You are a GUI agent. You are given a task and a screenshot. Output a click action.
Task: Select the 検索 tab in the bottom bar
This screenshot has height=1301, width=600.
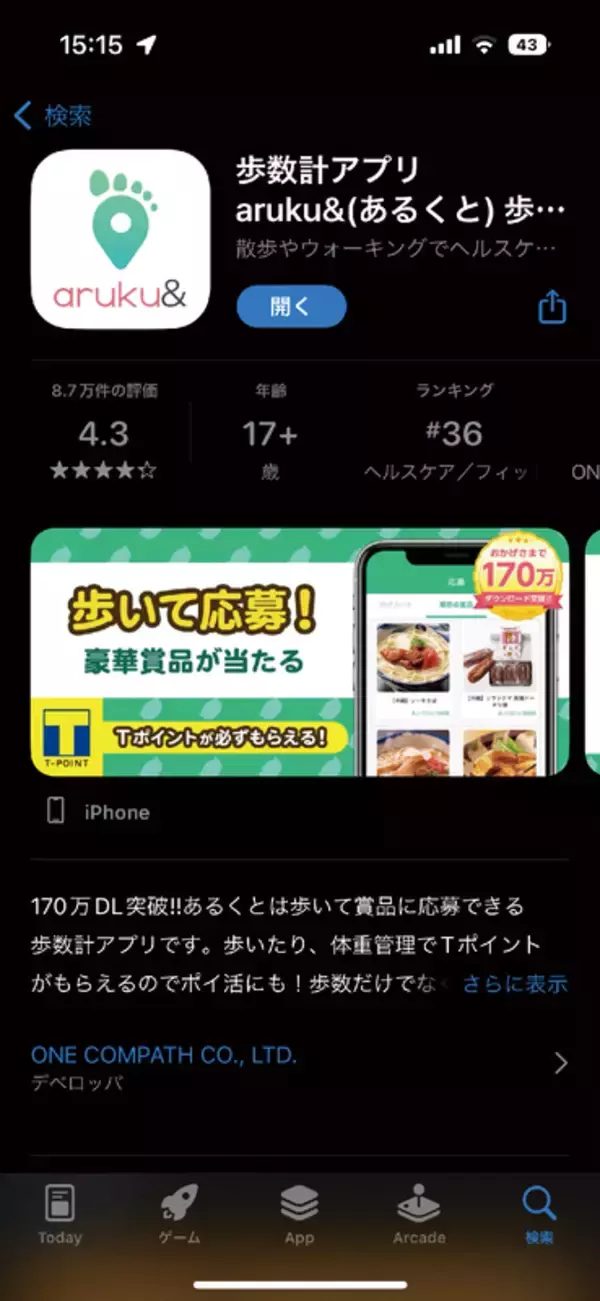click(539, 1214)
